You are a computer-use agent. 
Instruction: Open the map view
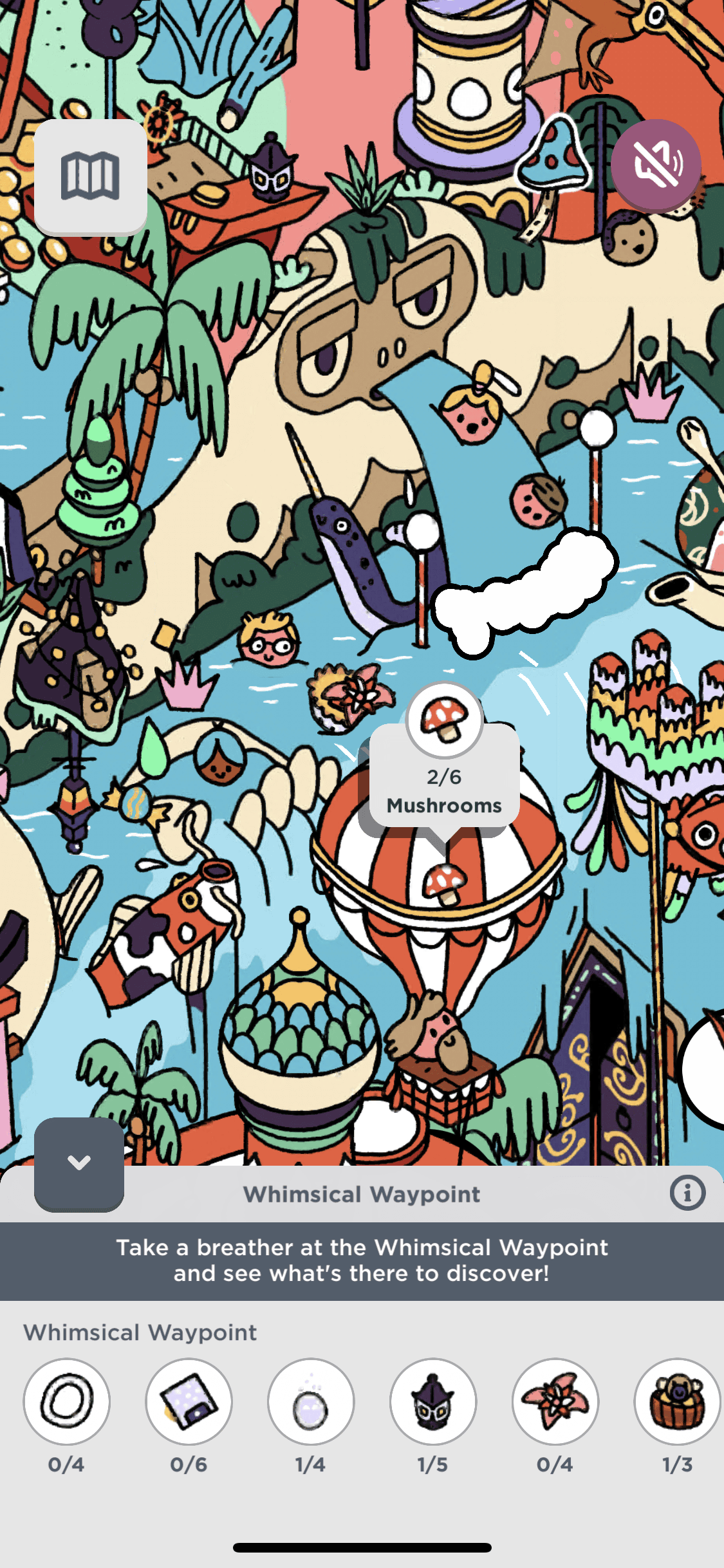pyautogui.click(x=90, y=176)
